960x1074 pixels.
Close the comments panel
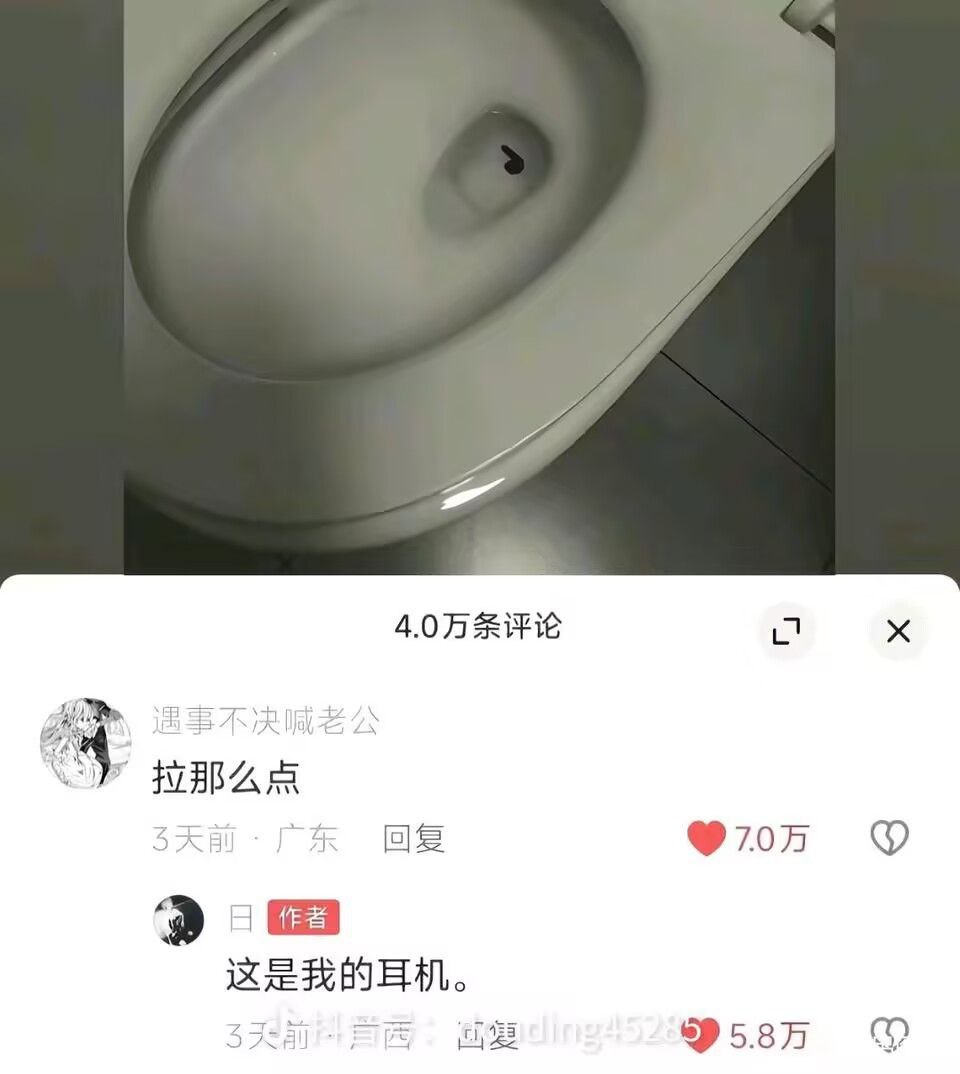899,630
